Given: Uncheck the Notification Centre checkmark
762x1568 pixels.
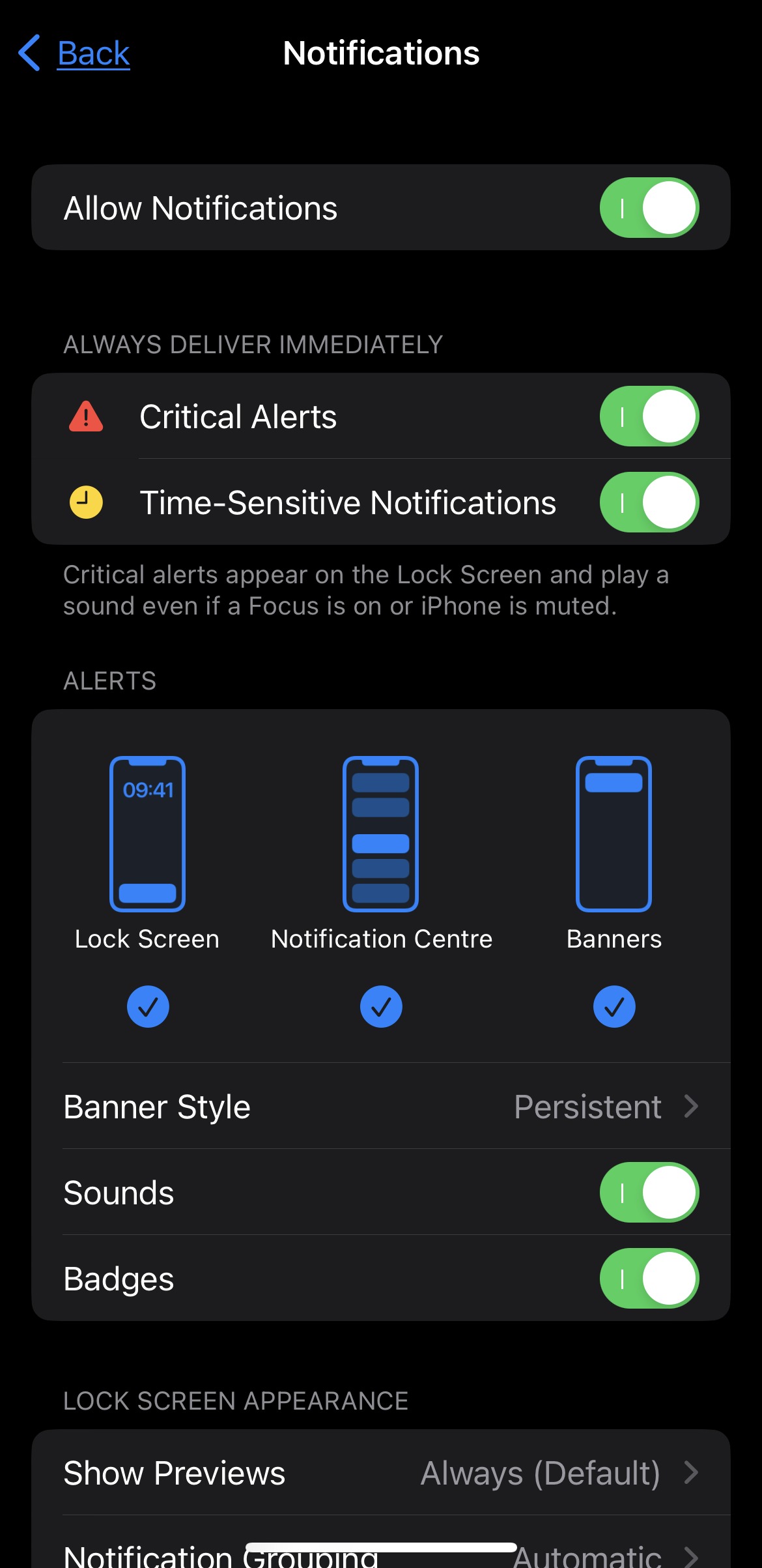Looking at the screenshot, I should tap(380, 1006).
